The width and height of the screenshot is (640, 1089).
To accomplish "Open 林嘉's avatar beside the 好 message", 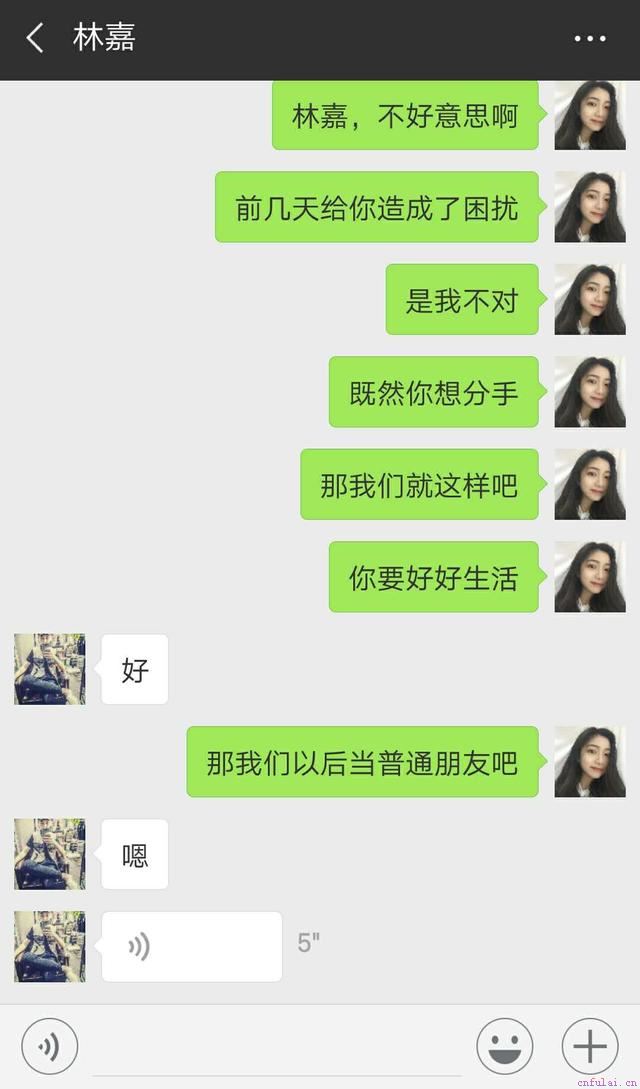I will (x=50, y=669).
